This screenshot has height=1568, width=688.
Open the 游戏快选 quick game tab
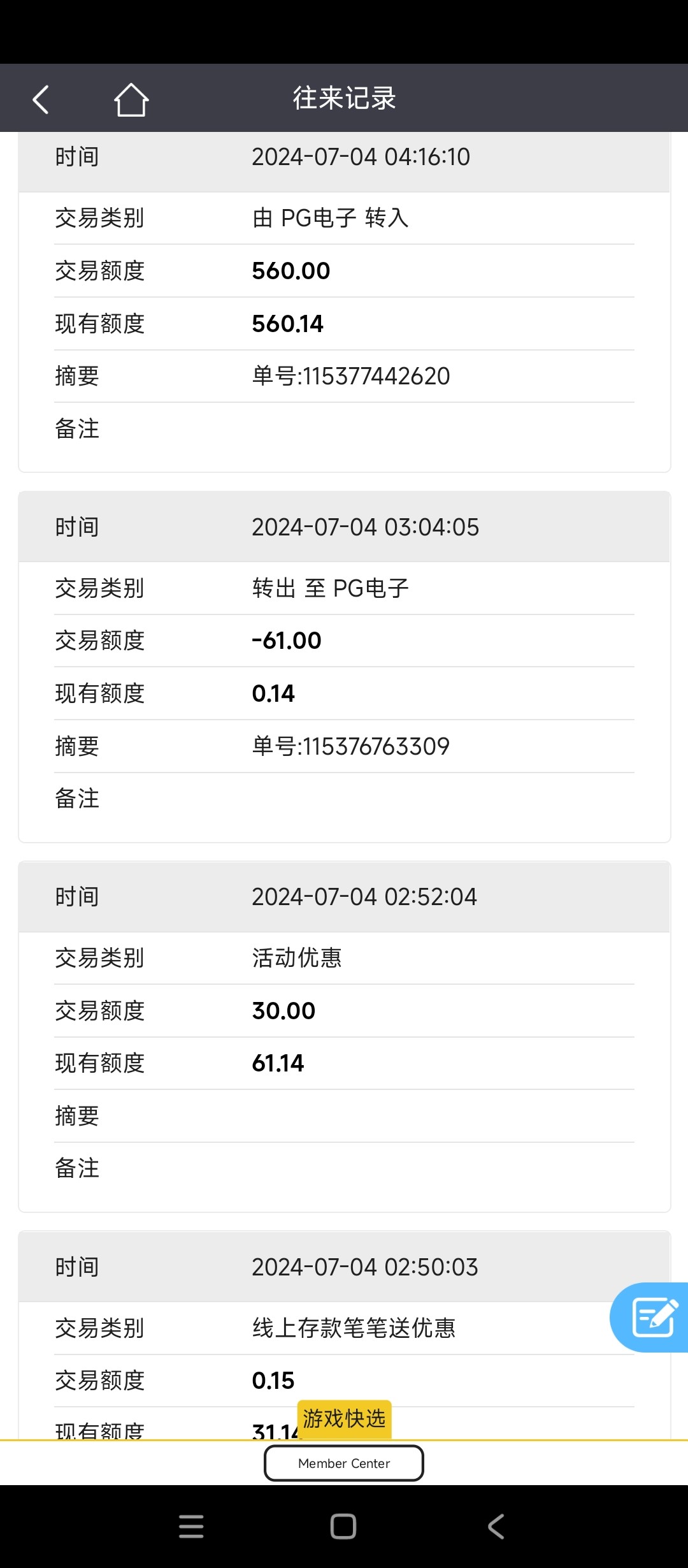click(x=344, y=1419)
